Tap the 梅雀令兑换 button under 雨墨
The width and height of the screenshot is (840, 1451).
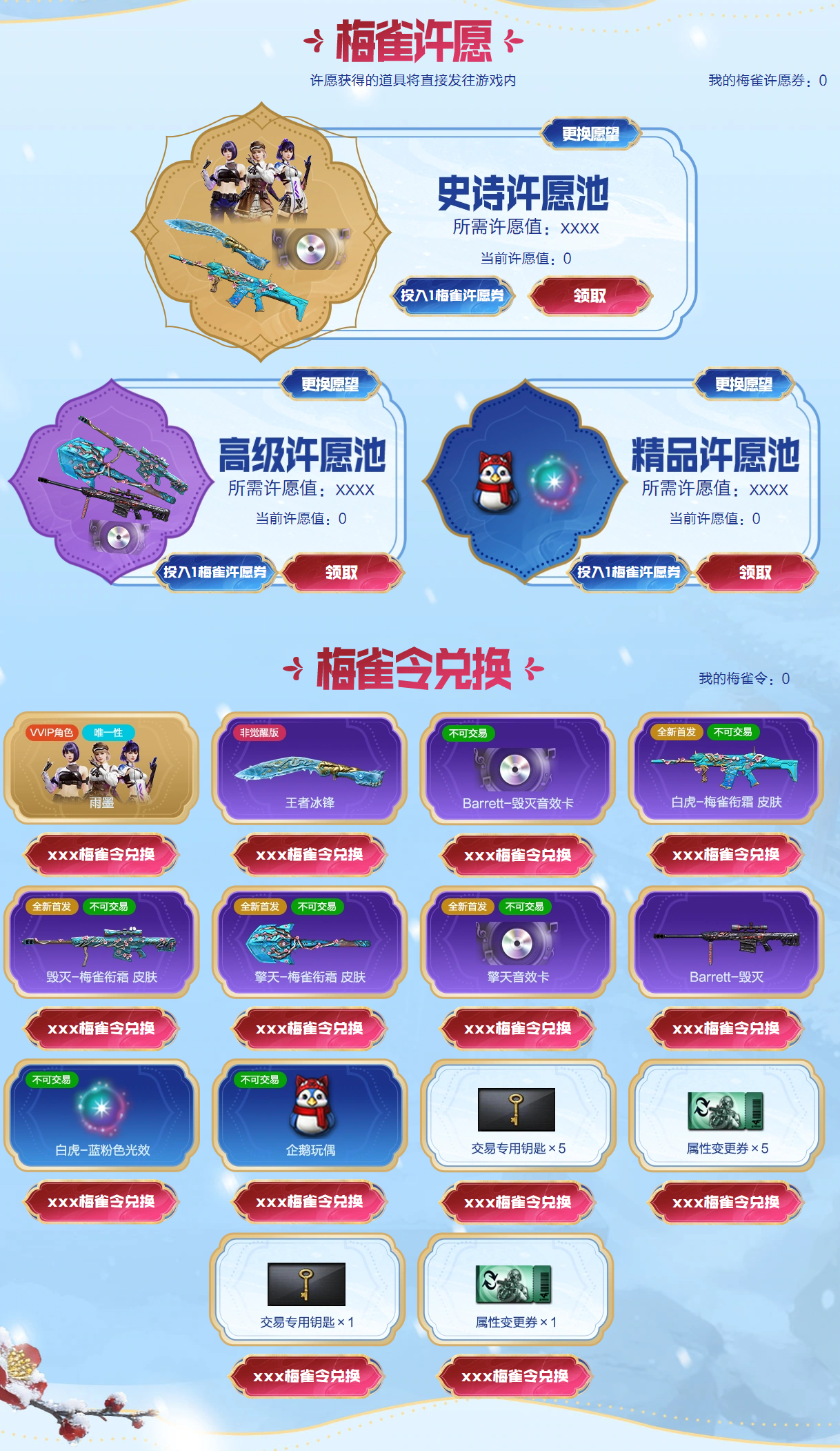[x=101, y=855]
